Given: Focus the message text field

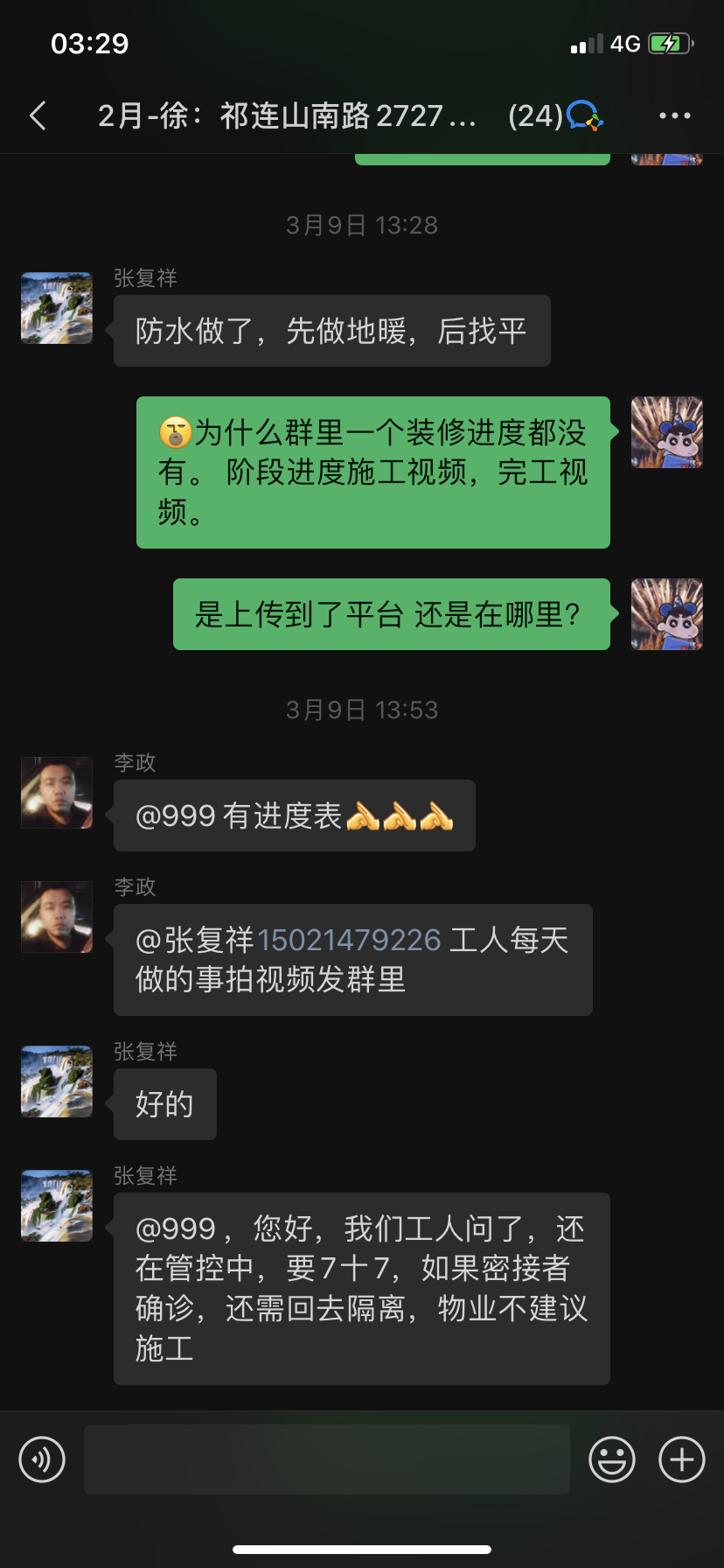Looking at the screenshot, I should pyautogui.click(x=327, y=1459).
